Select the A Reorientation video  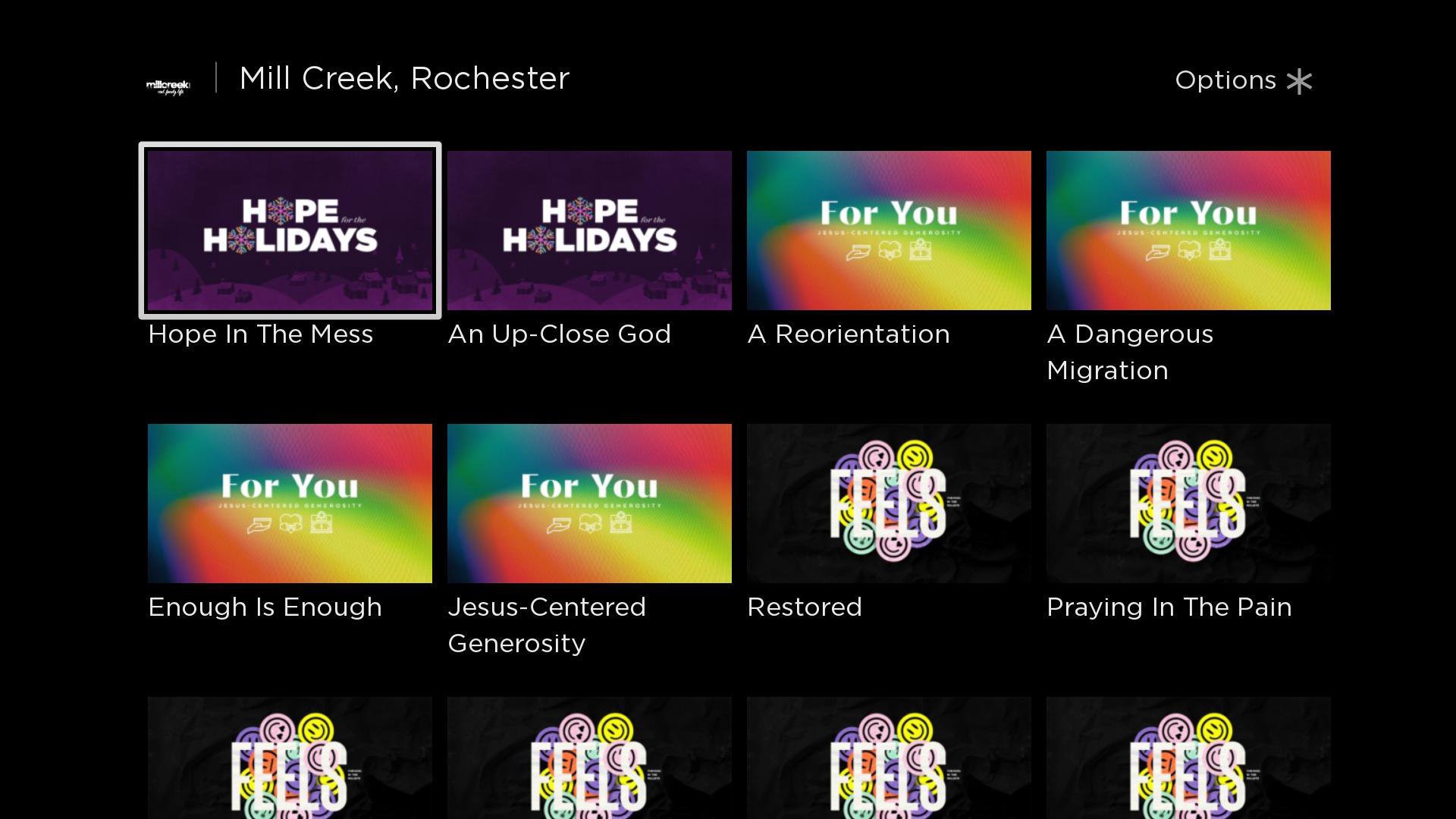[x=889, y=231]
